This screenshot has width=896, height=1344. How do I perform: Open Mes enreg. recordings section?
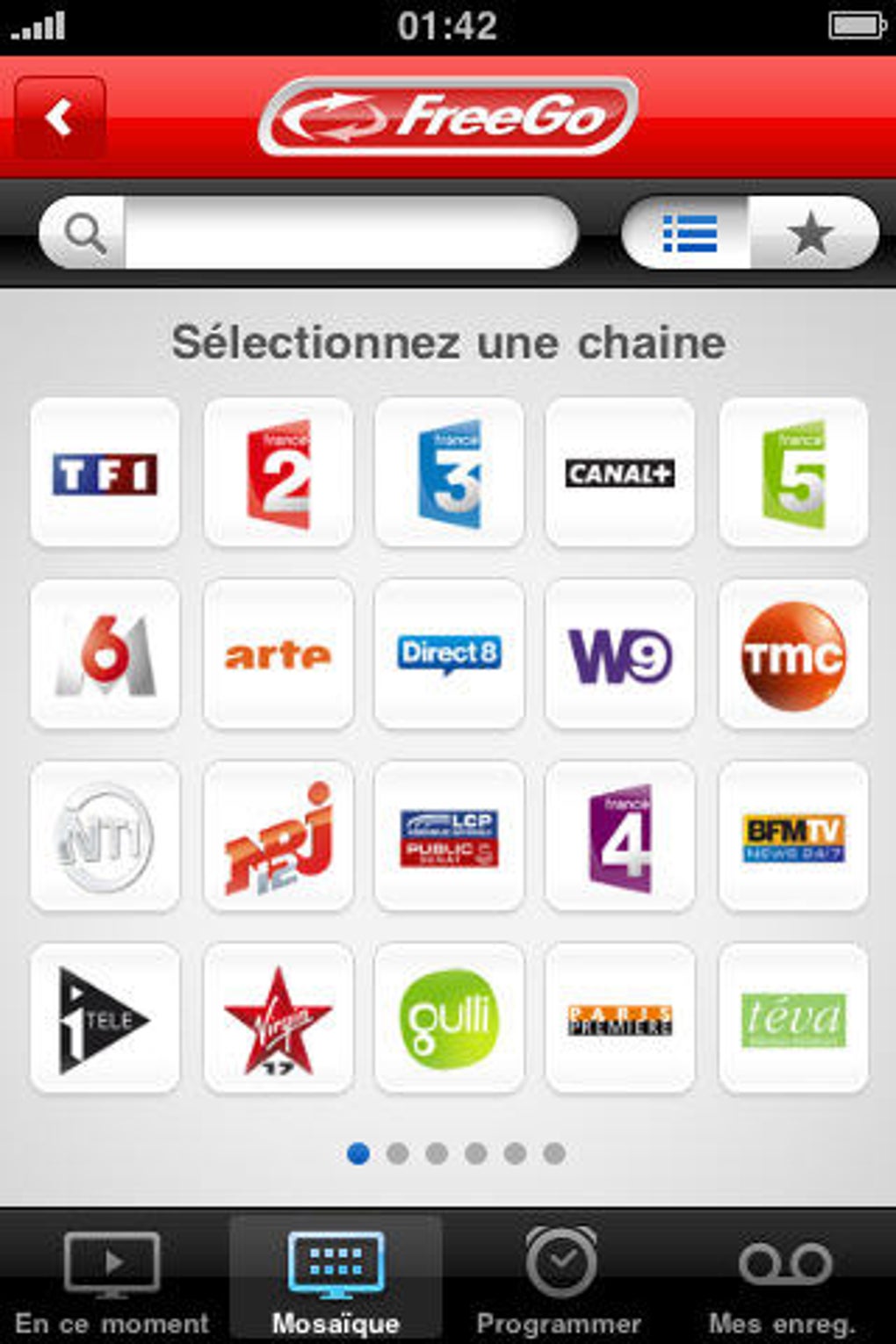click(x=781, y=1278)
